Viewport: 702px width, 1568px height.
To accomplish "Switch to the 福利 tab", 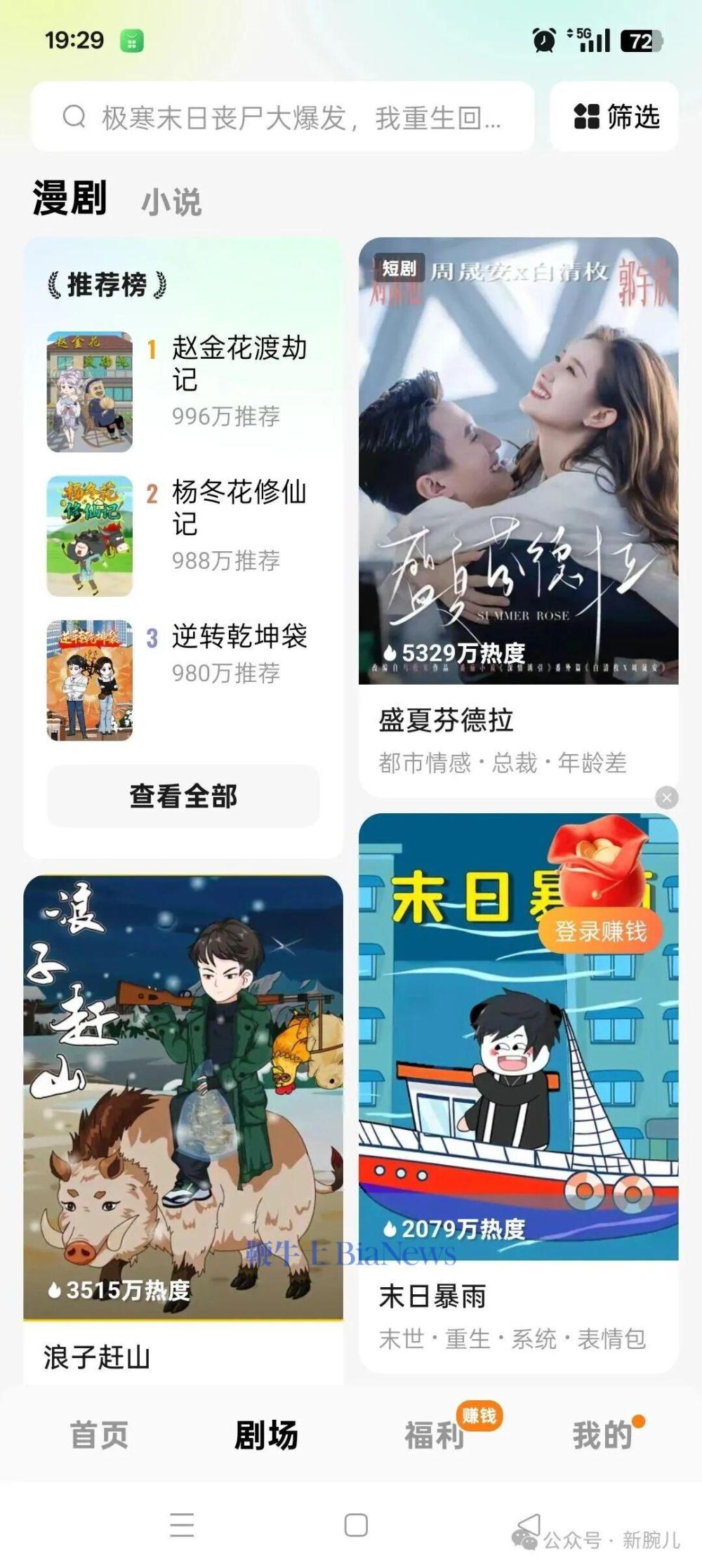I will (435, 1435).
